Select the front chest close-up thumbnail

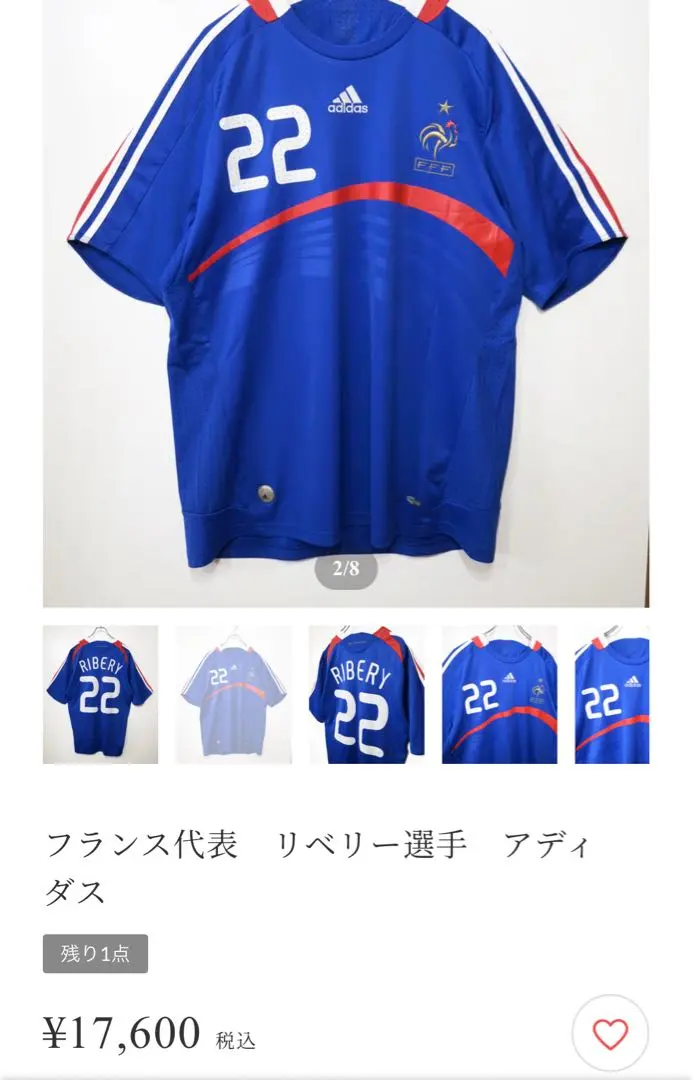[x=500, y=695]
